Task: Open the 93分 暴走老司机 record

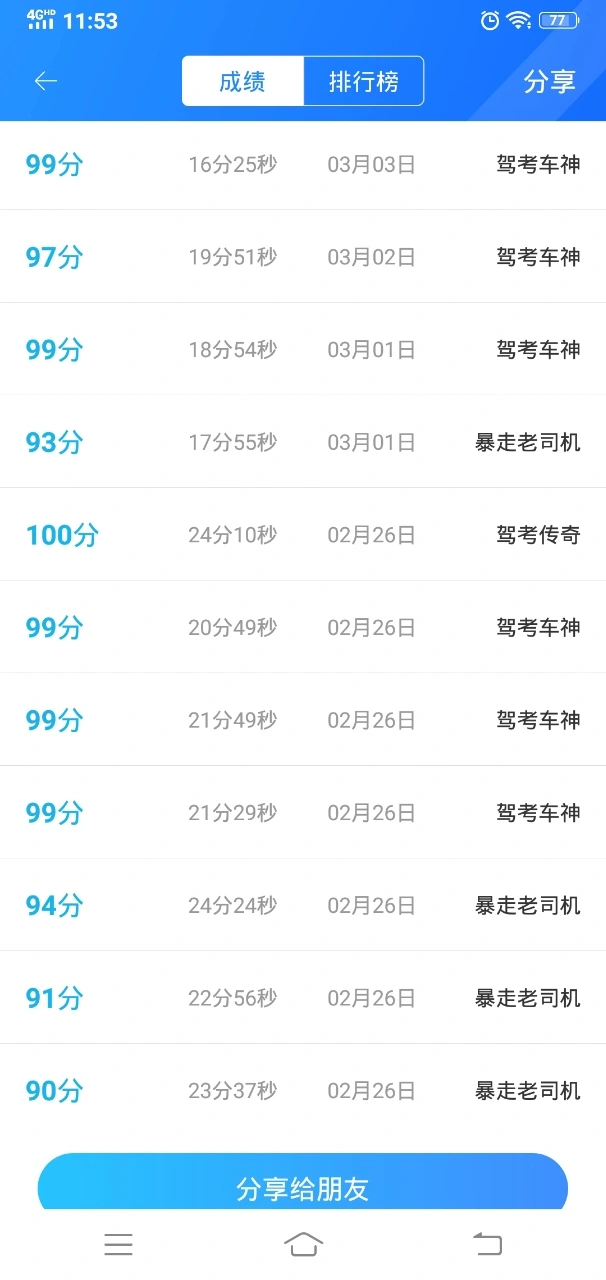Action: tap(303, 442)
